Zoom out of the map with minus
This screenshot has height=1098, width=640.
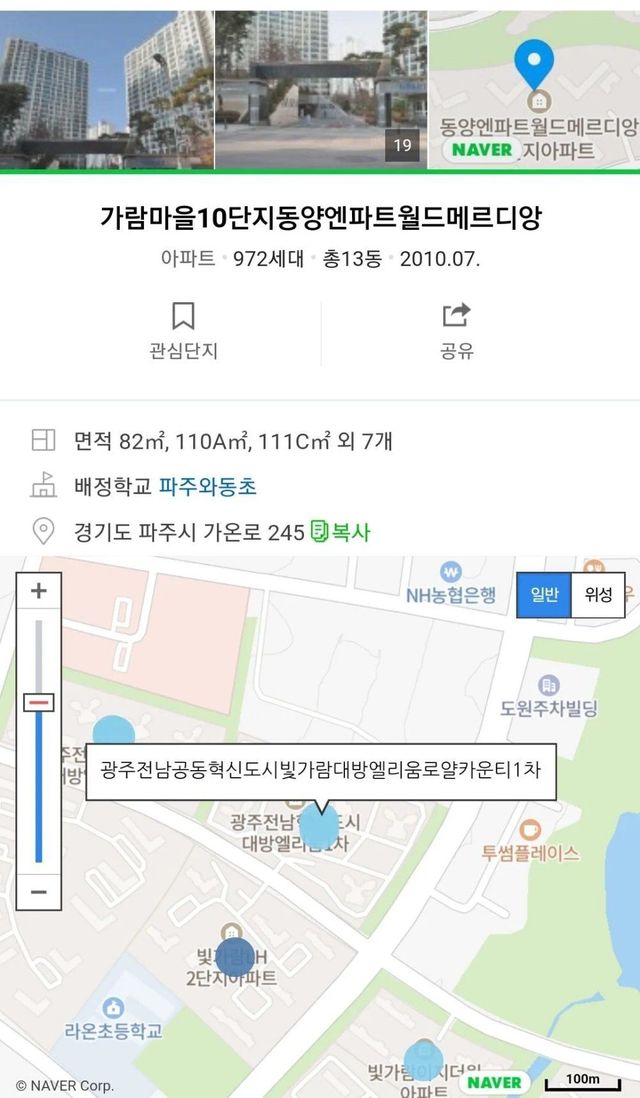(39, 891)
